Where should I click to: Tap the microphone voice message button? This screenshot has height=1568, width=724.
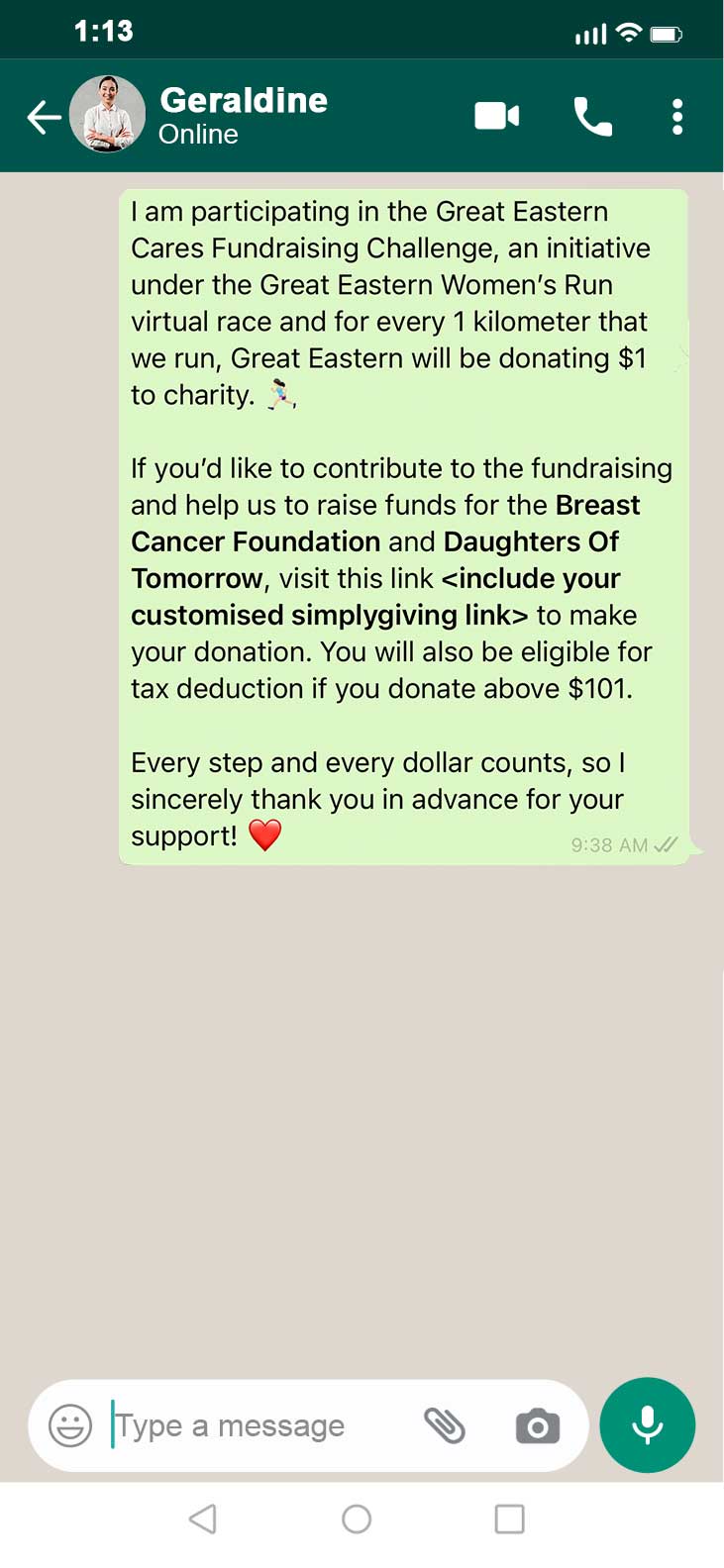[x=648, y=1425]
